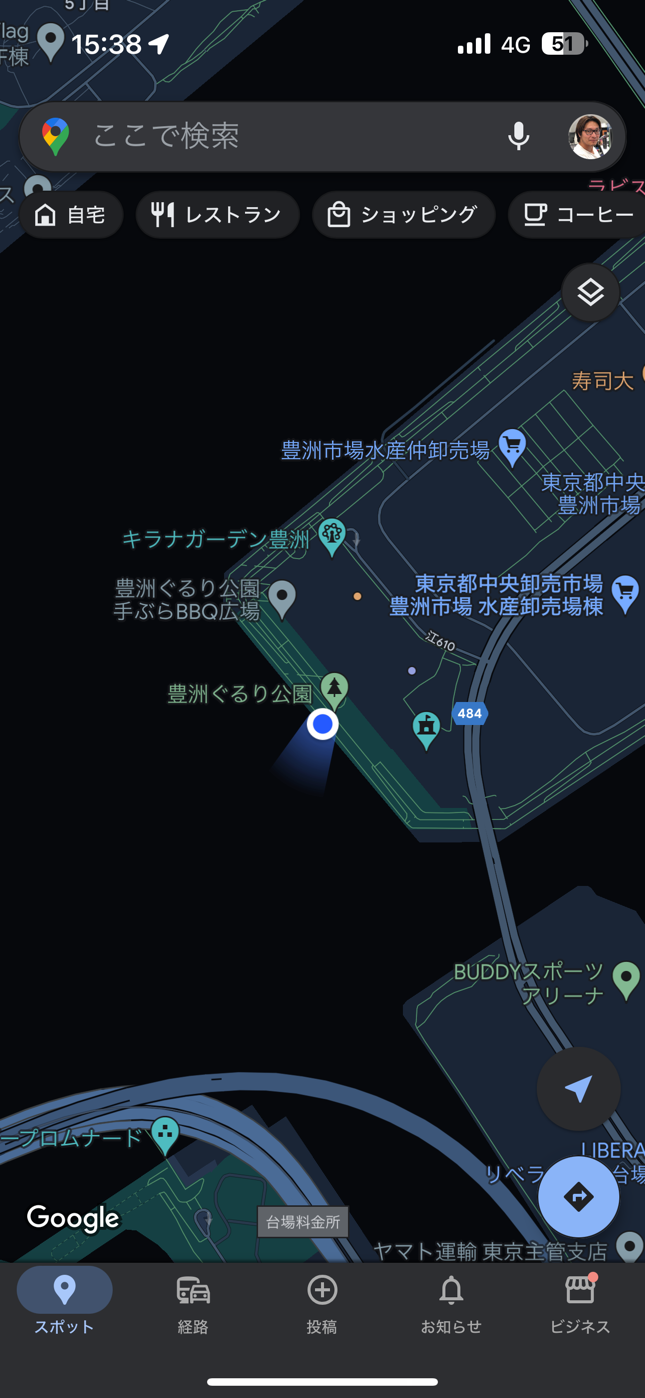Open the profile avatar account menu

(x=590, y=136)
